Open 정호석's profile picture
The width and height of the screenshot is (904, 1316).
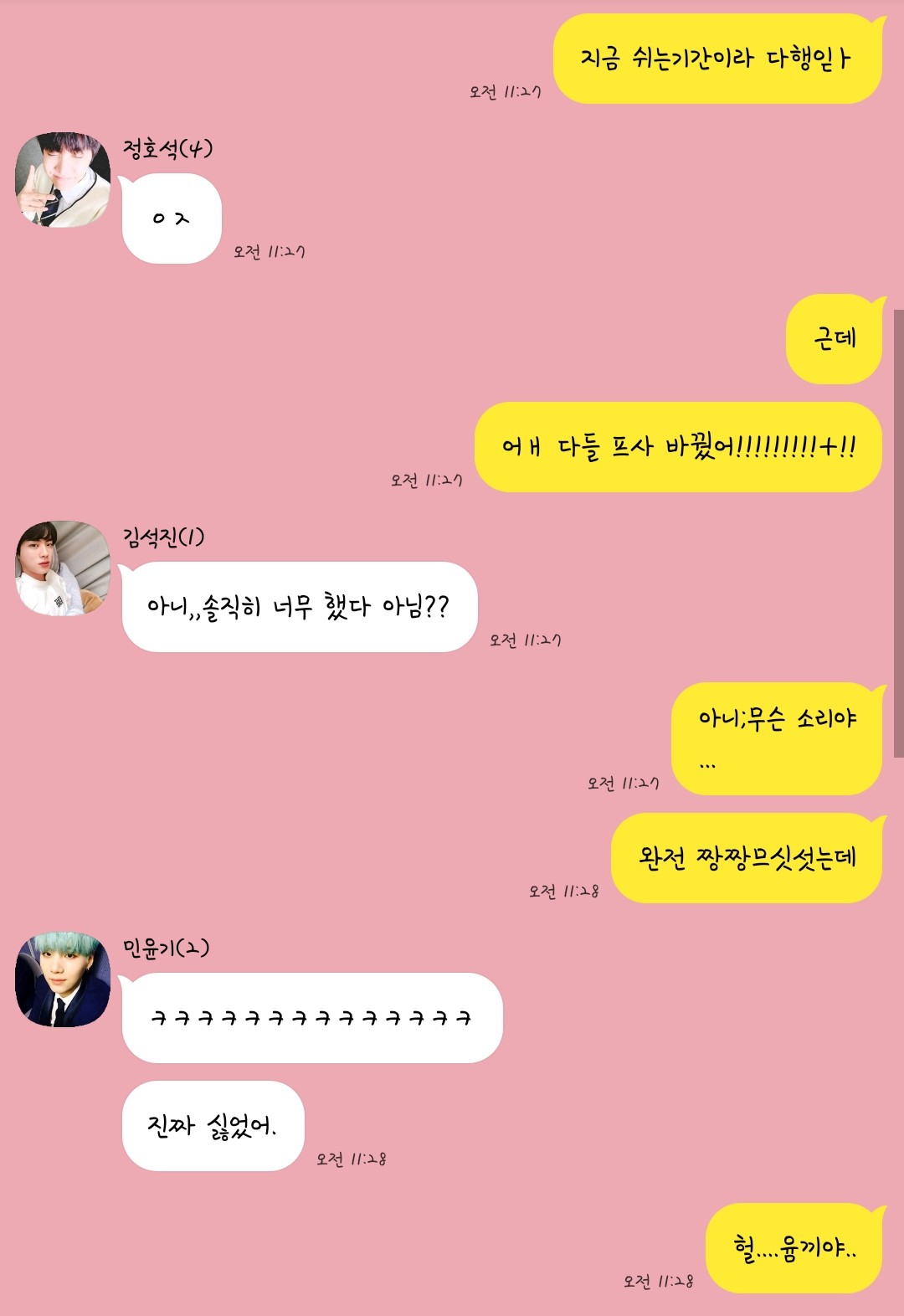pos(63,179)
